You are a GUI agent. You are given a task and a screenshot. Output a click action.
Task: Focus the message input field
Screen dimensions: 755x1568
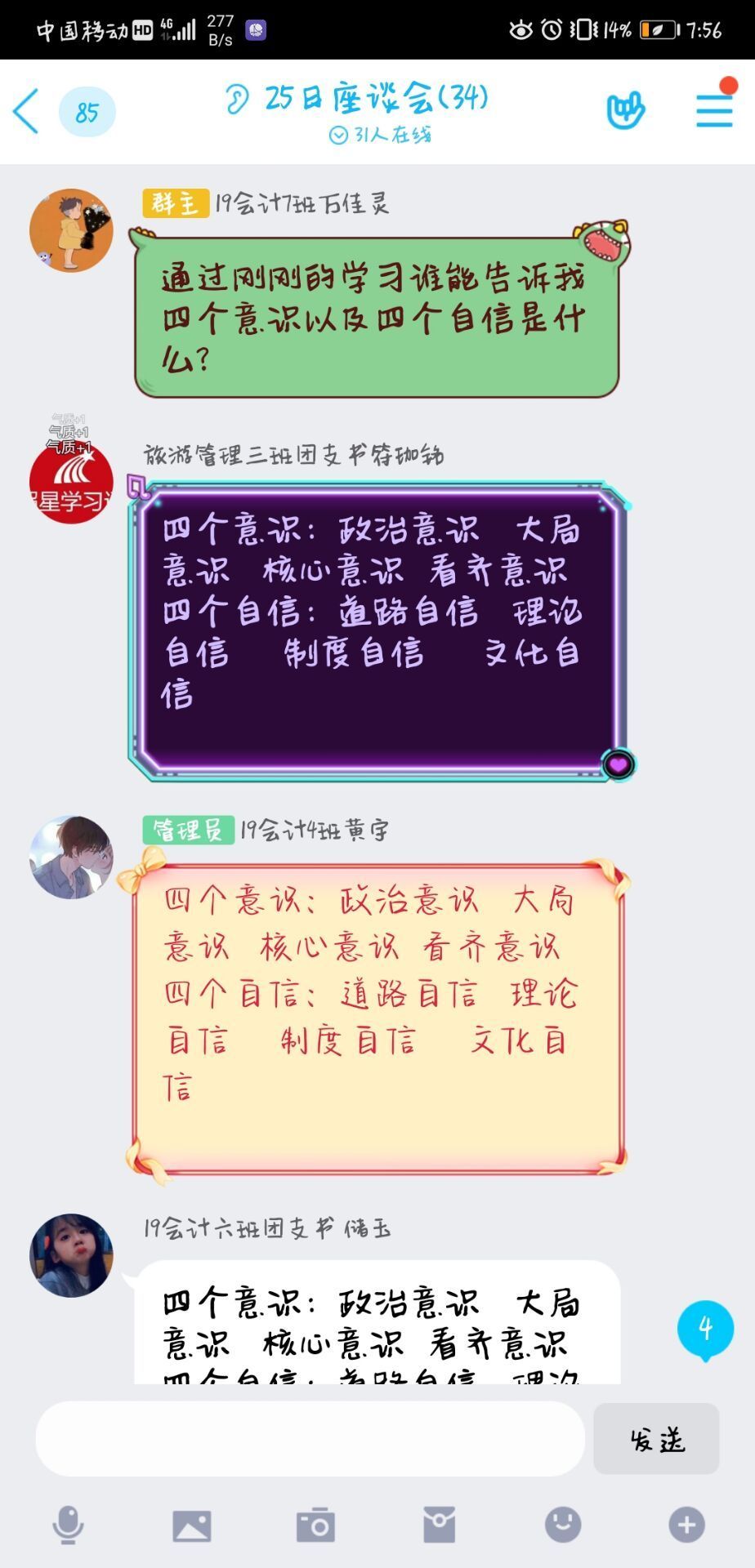pyautogui.click(x=310, y=1440)
